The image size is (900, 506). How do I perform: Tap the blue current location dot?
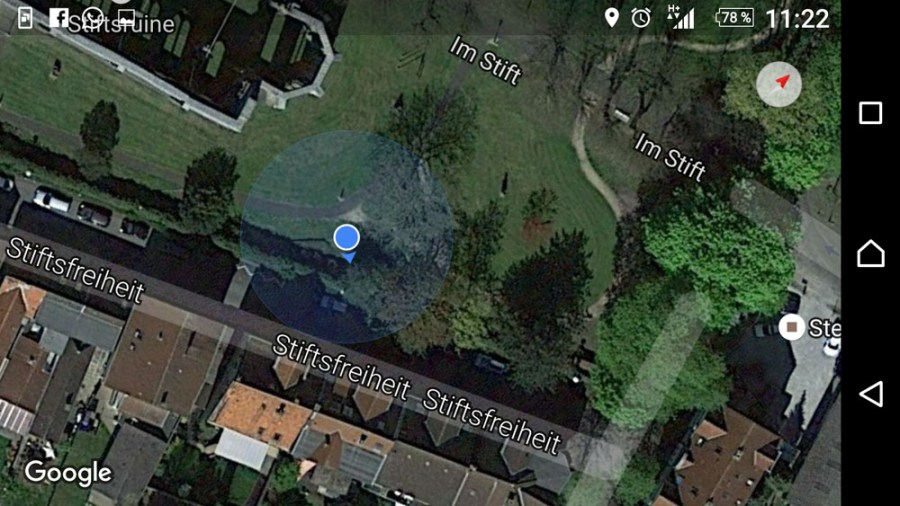tap(346, 237)
